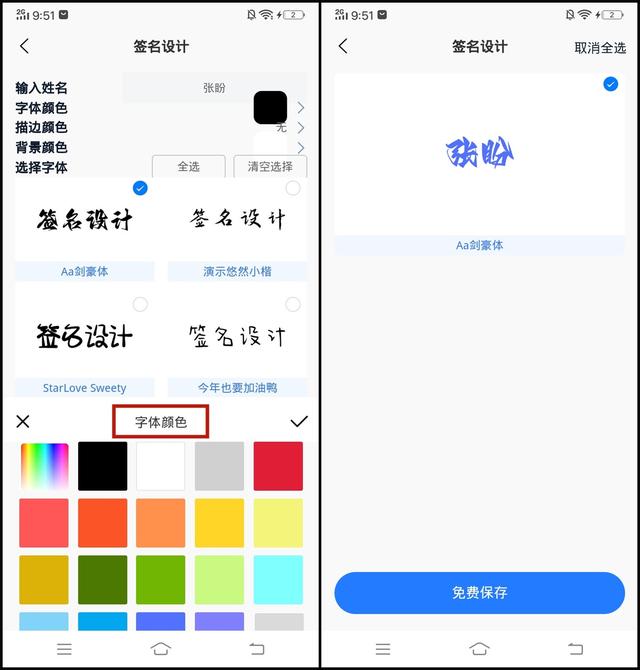Uncheck the 张盼 signature preview card

coord(610,85)
